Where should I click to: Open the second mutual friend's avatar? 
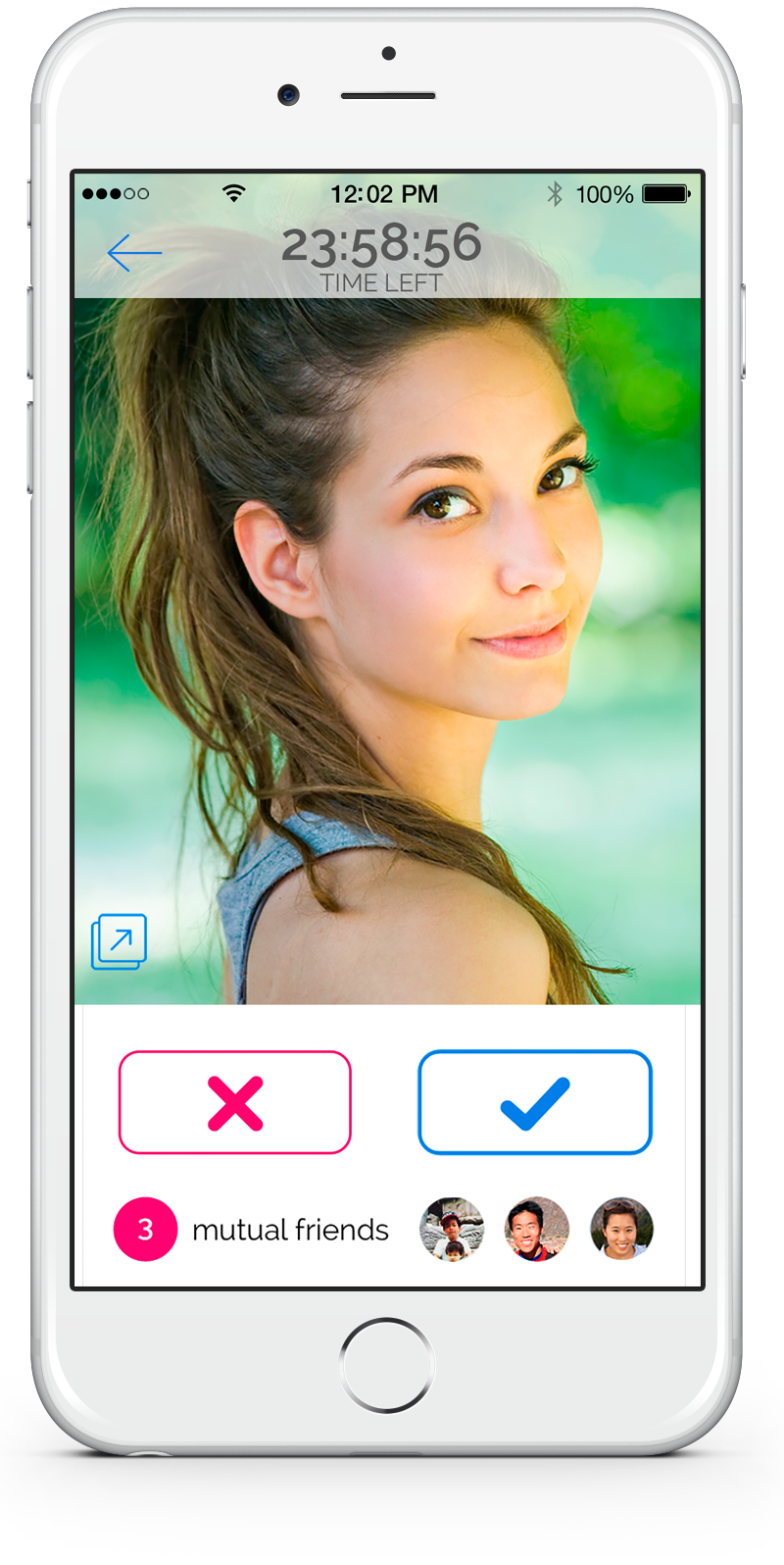(x=537, y=1229)
